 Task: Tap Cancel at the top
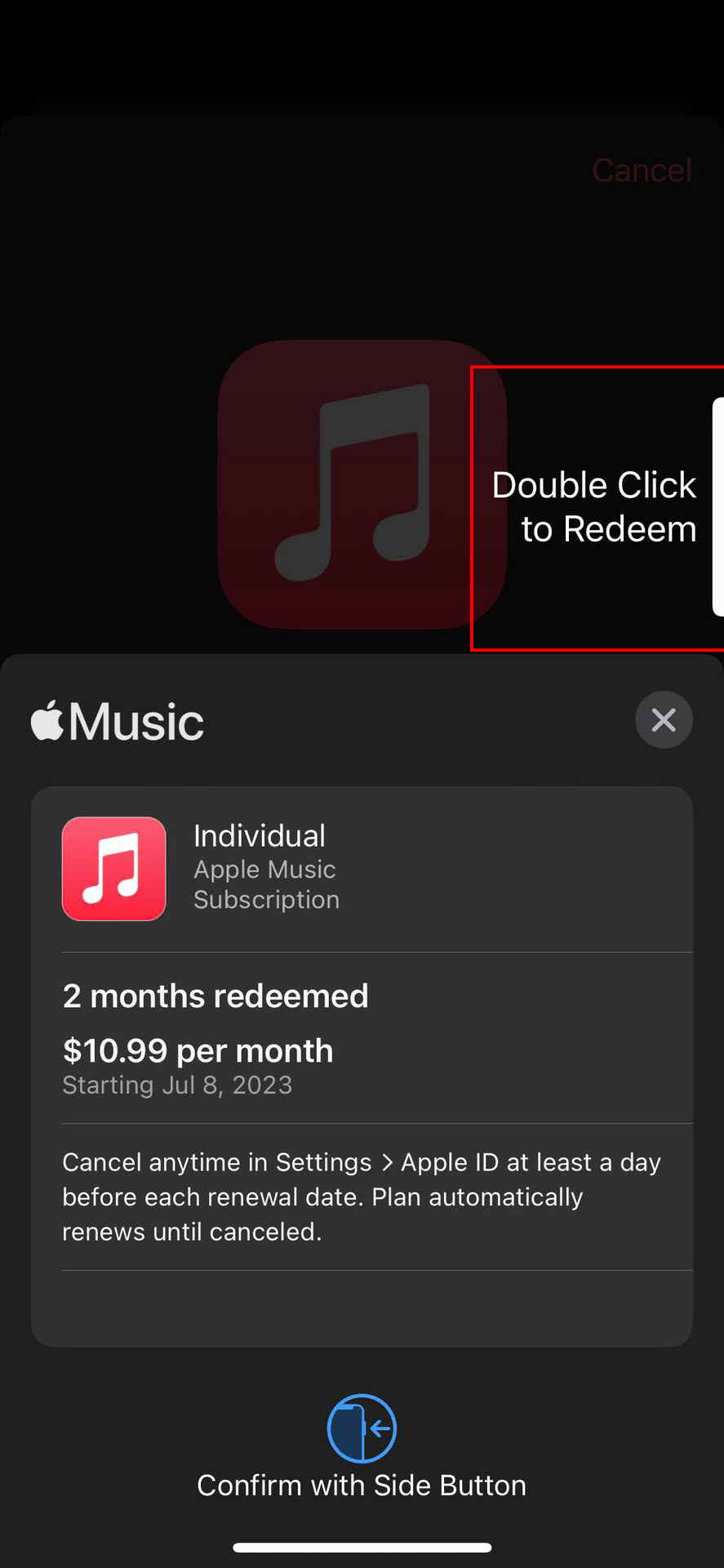point(642,170)
